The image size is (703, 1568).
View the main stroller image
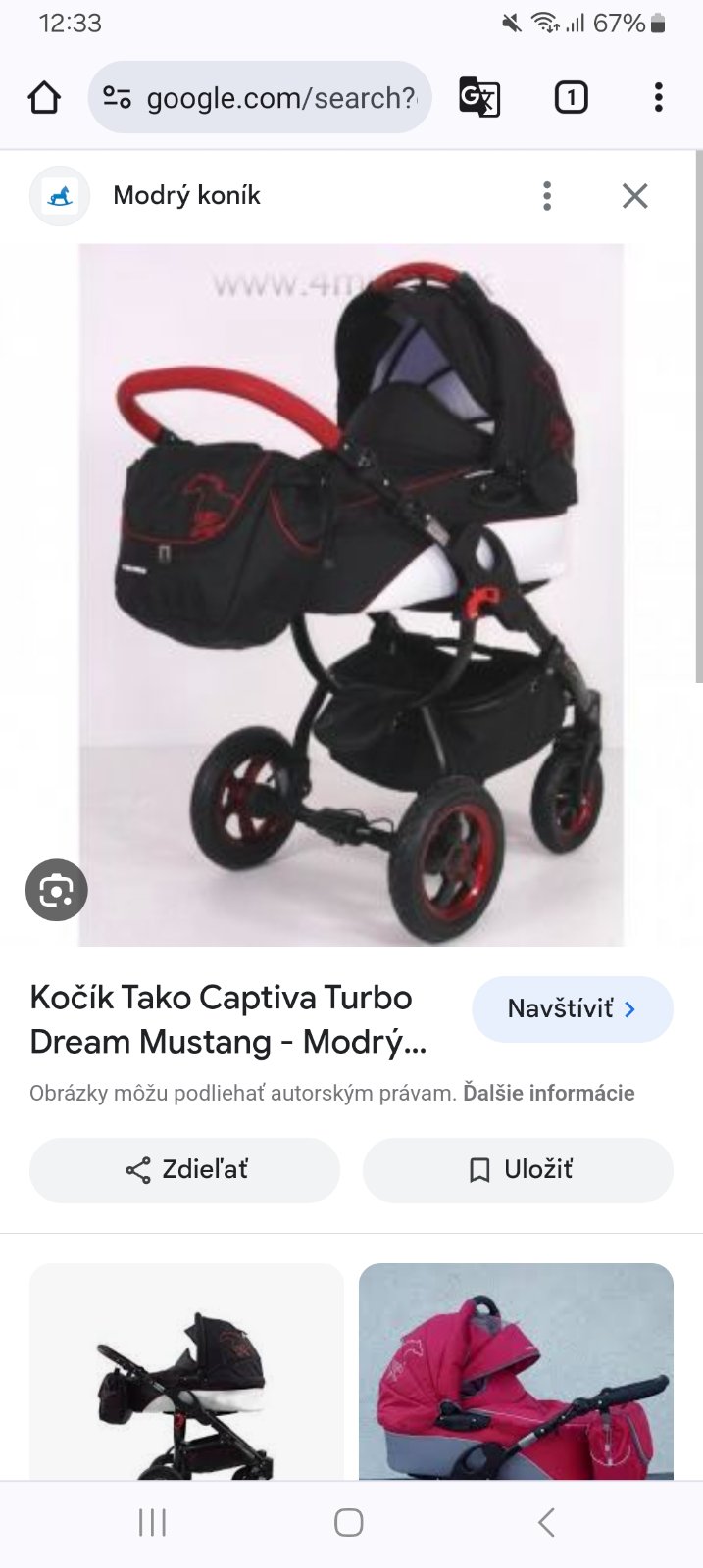click(351, 594)
